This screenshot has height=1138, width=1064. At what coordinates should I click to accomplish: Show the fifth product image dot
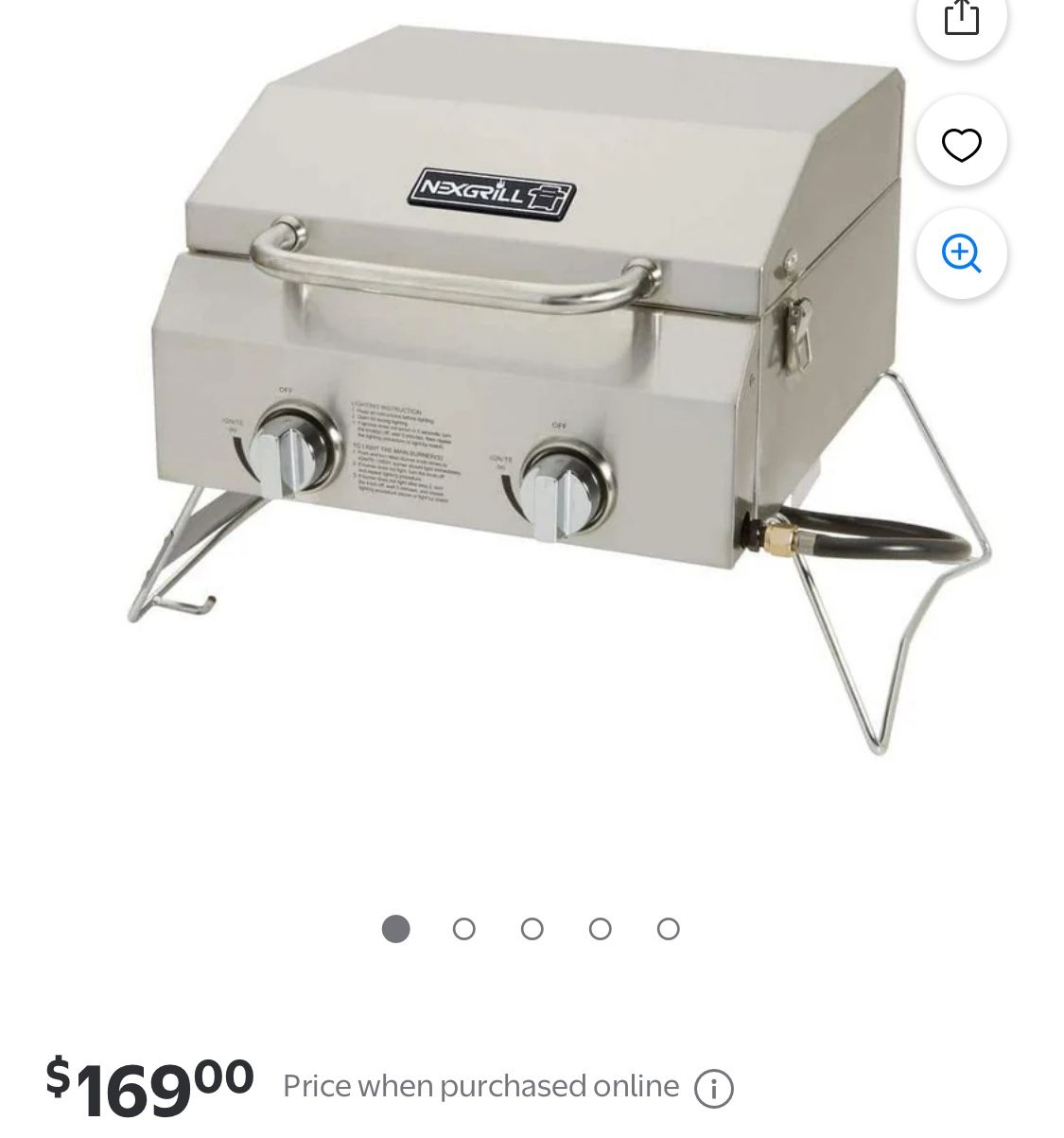click(668, 929)
